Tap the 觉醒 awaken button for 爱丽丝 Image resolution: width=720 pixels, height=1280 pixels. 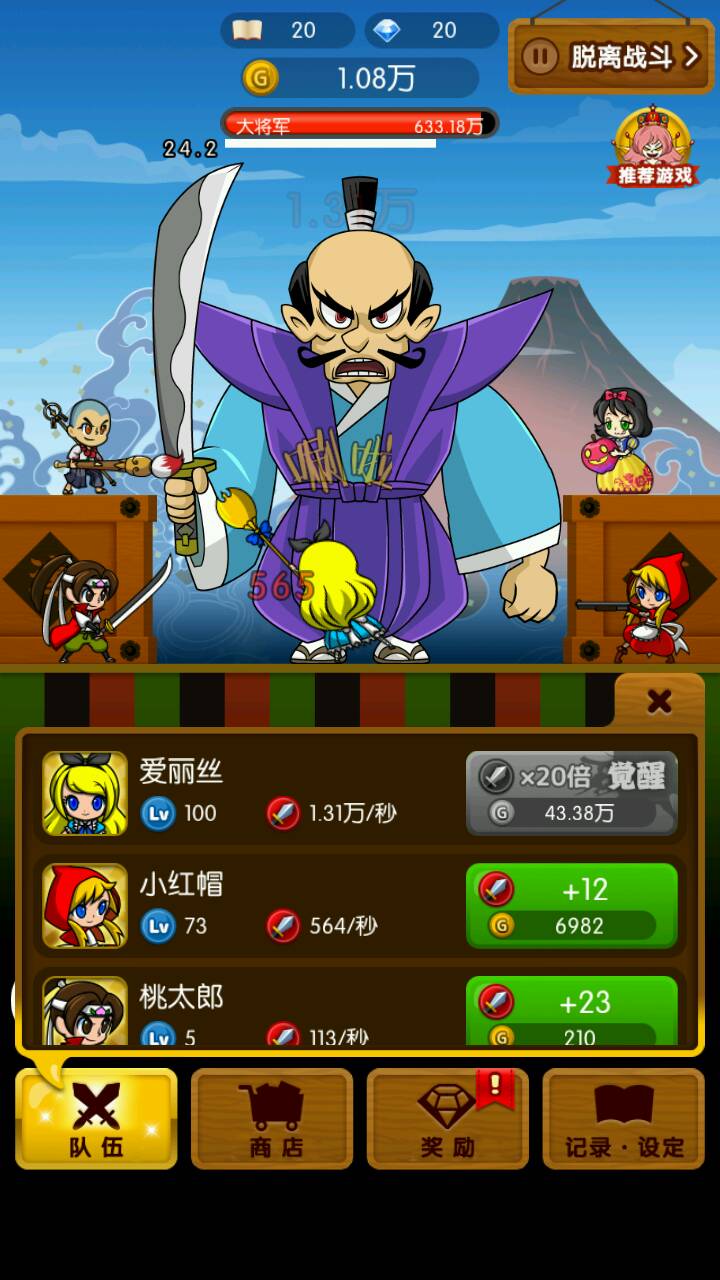pos(572,794)
